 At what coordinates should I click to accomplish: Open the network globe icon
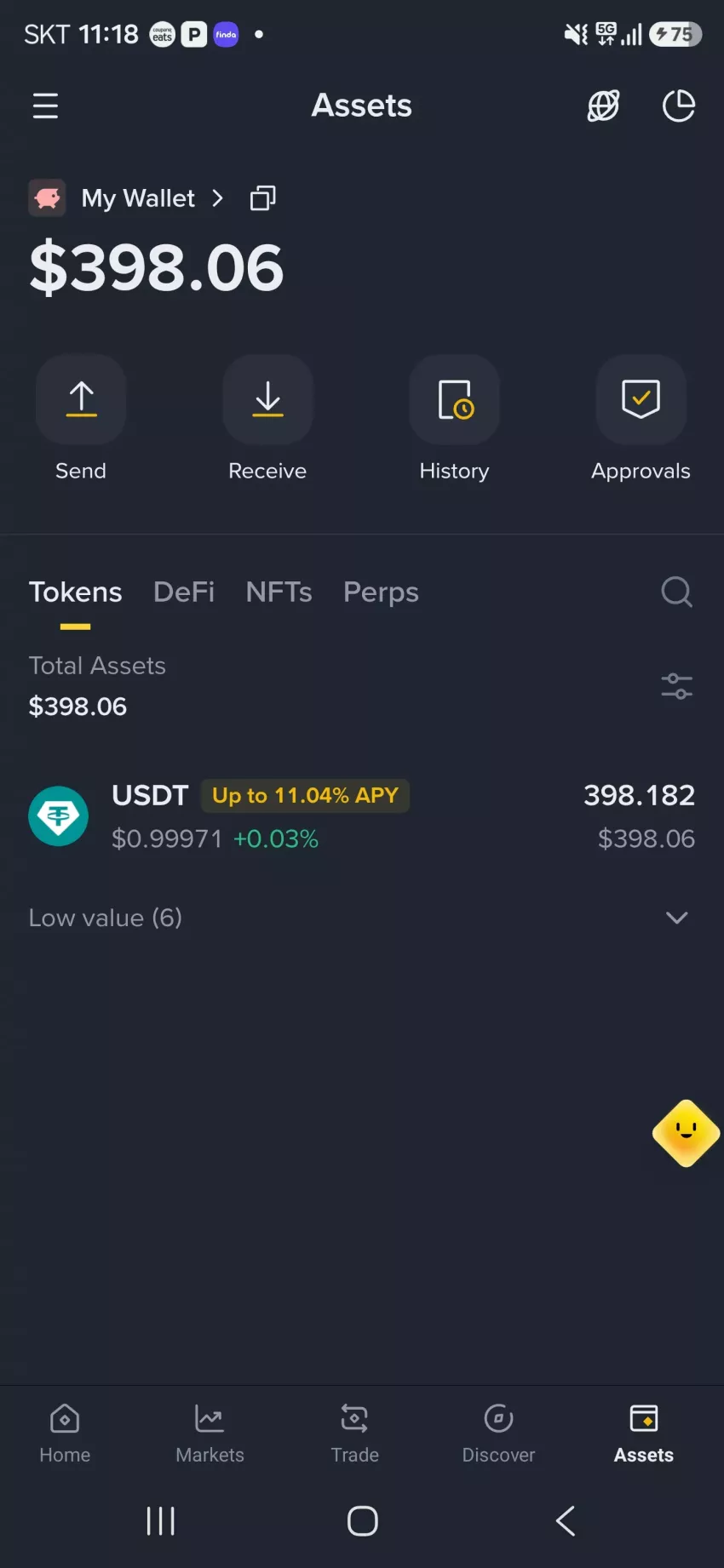604,106
